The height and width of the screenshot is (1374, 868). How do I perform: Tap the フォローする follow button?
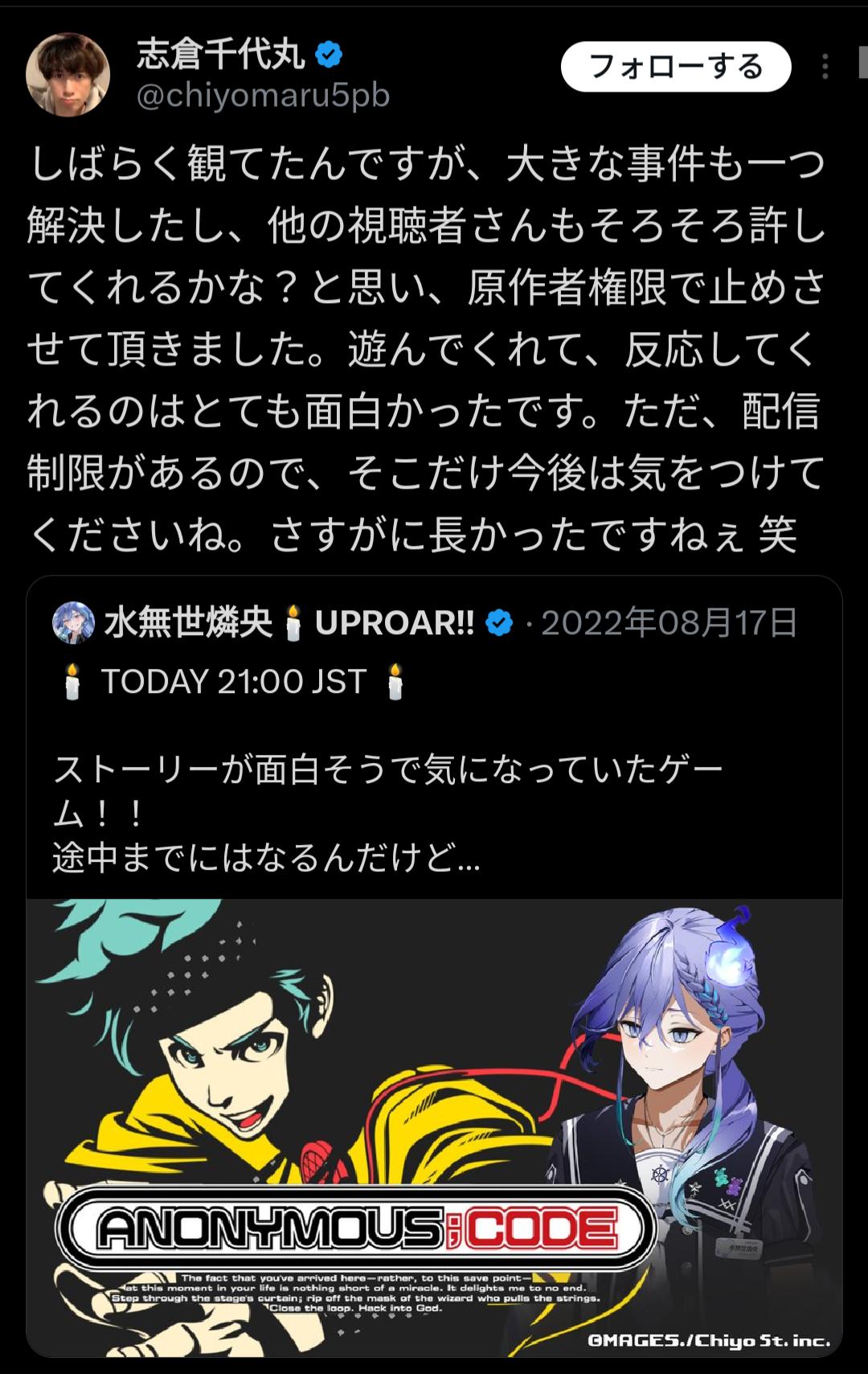pos(675,66)
